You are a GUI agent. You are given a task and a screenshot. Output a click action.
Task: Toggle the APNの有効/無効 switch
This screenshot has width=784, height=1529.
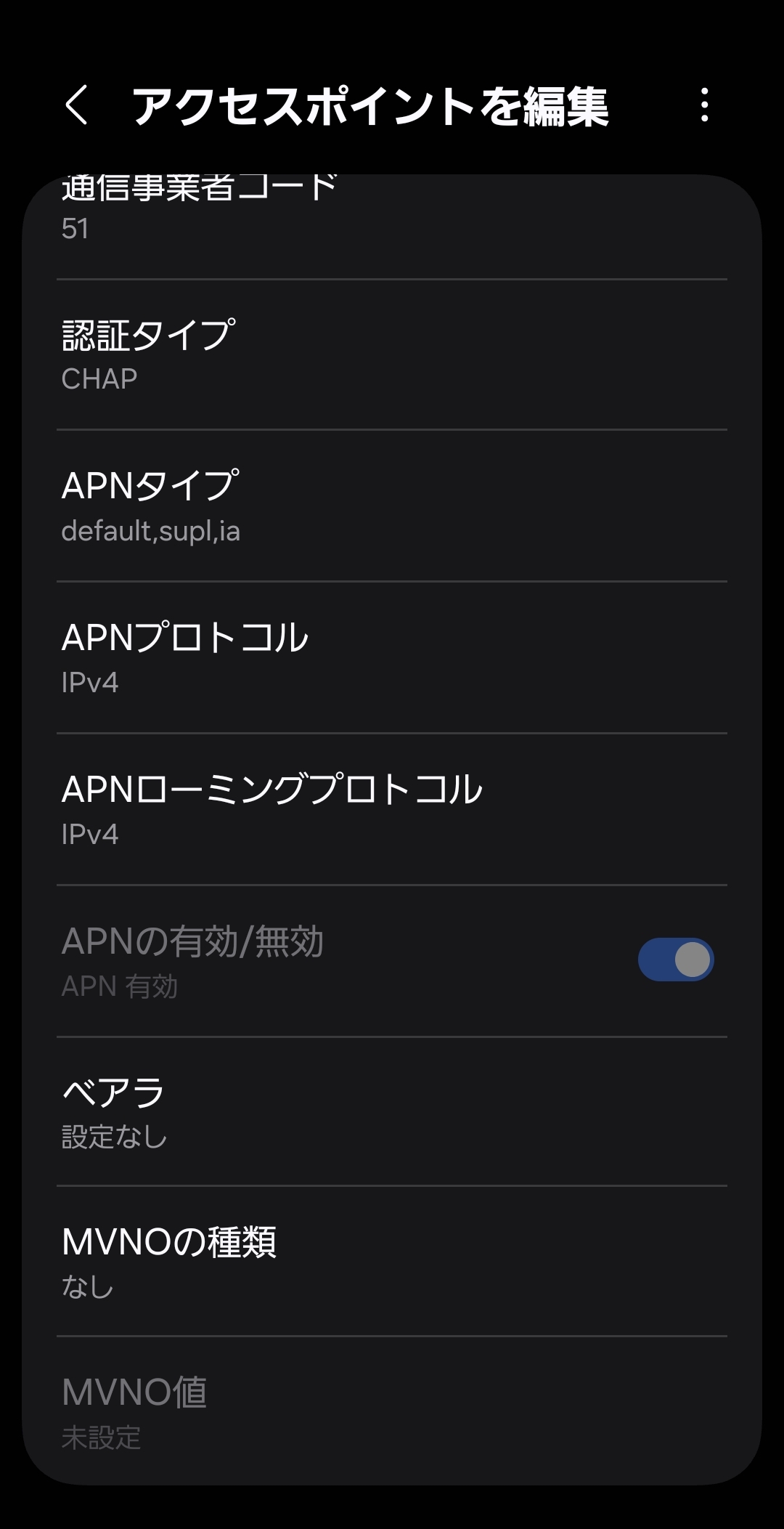[x=675, y=960]
